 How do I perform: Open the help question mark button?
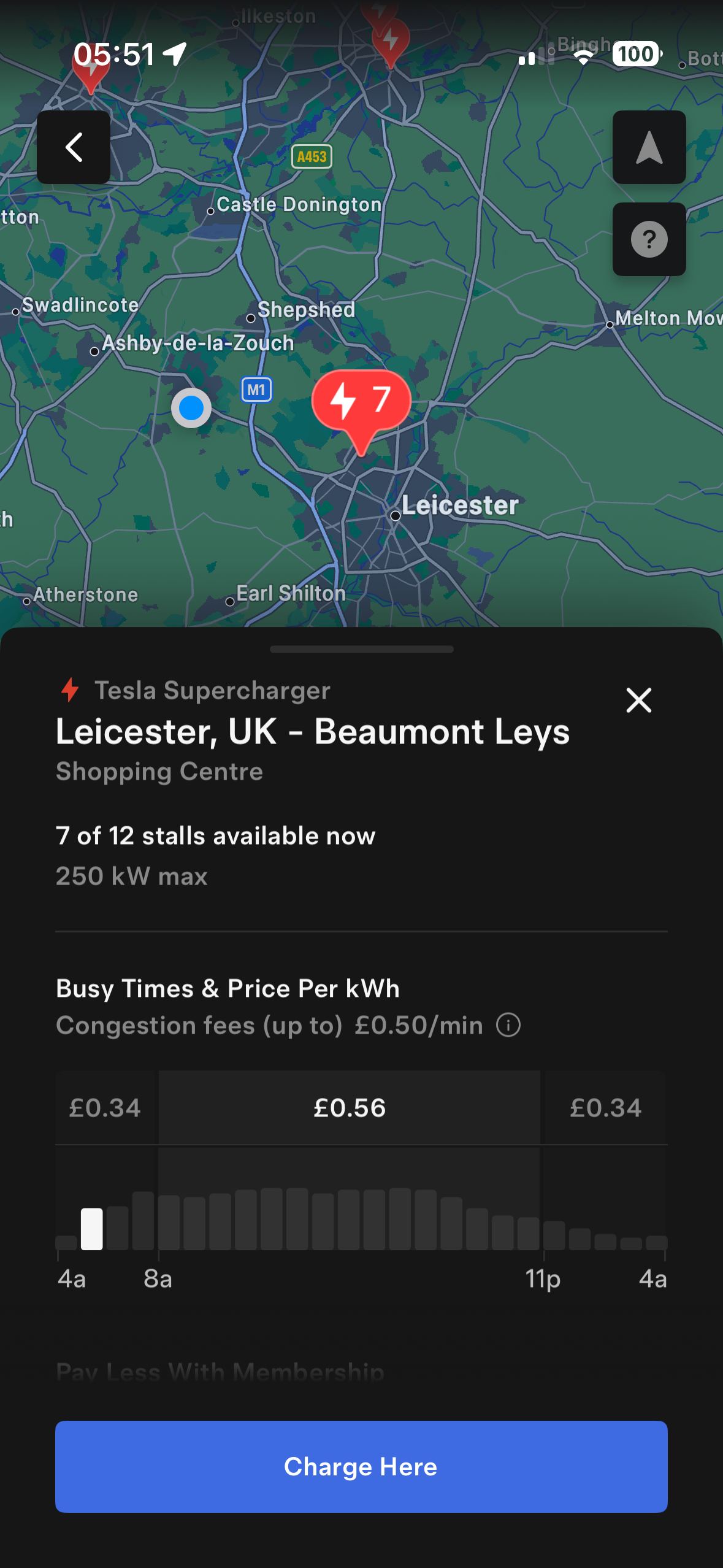coord(649,239)
